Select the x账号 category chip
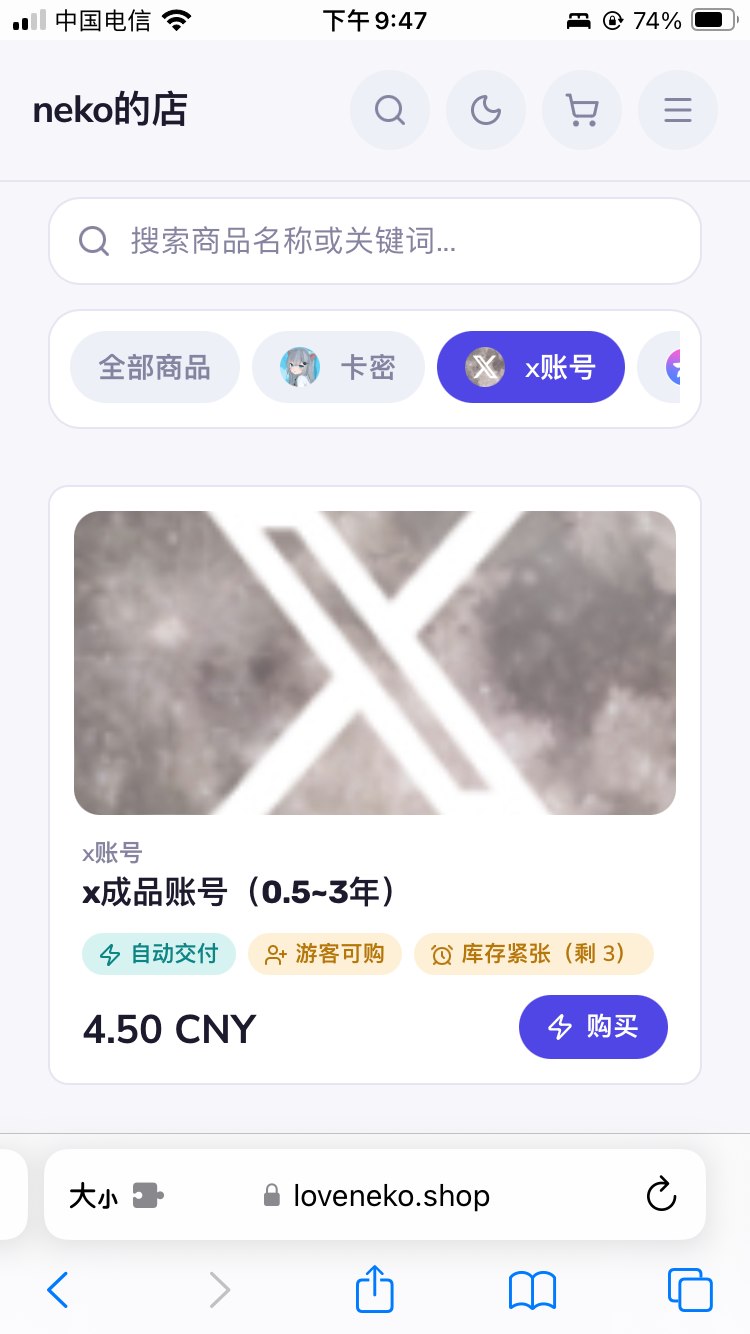 (531, 367)
